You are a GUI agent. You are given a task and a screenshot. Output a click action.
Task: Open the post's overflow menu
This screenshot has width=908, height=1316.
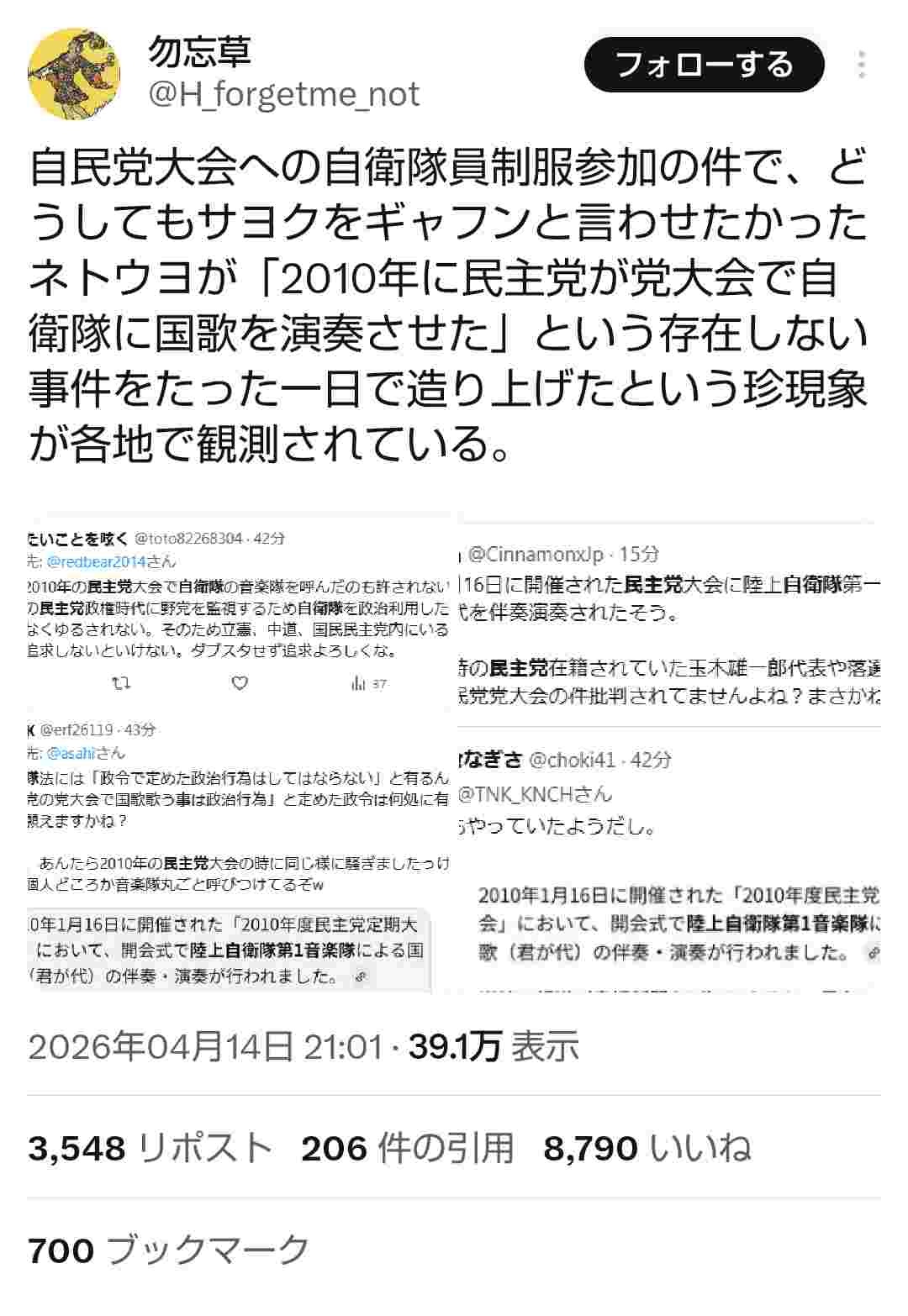(x=862, y=65)
